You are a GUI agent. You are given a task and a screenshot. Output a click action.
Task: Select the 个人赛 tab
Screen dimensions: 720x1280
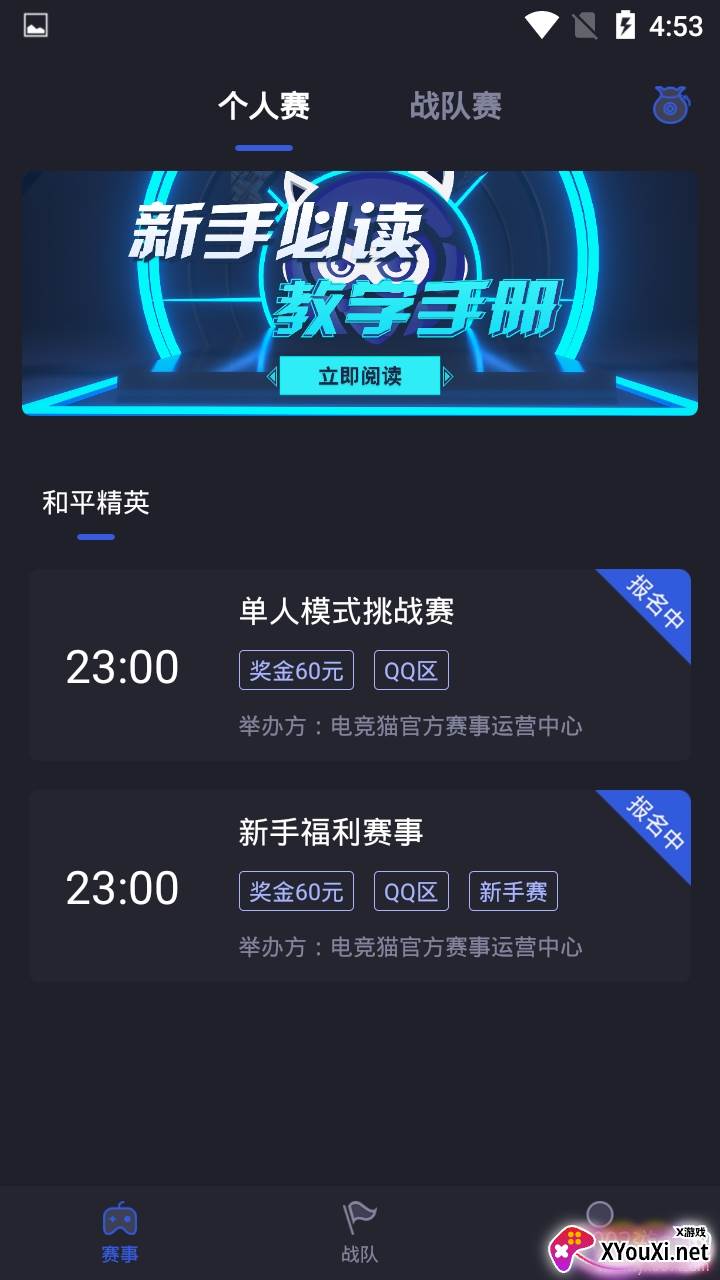click(x=264, y=106)
